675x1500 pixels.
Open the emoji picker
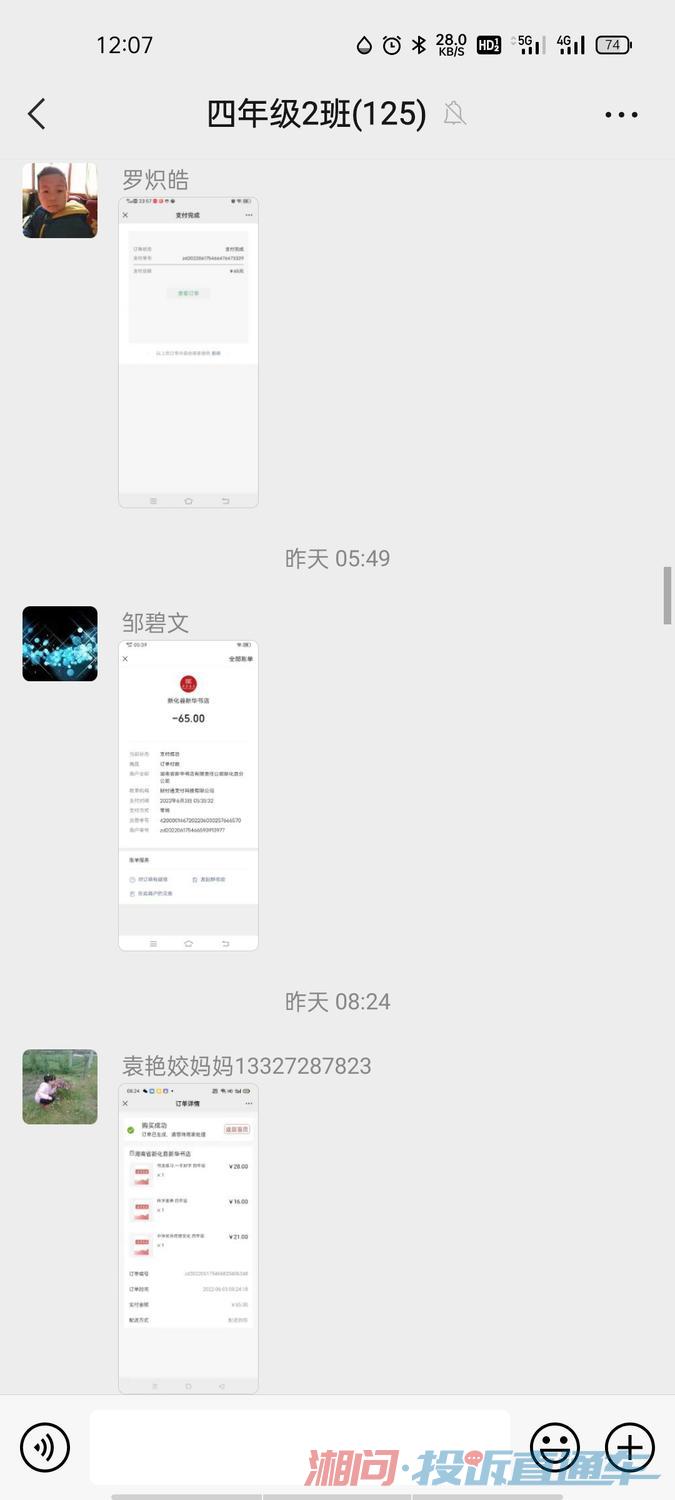tap(555, 1447)
